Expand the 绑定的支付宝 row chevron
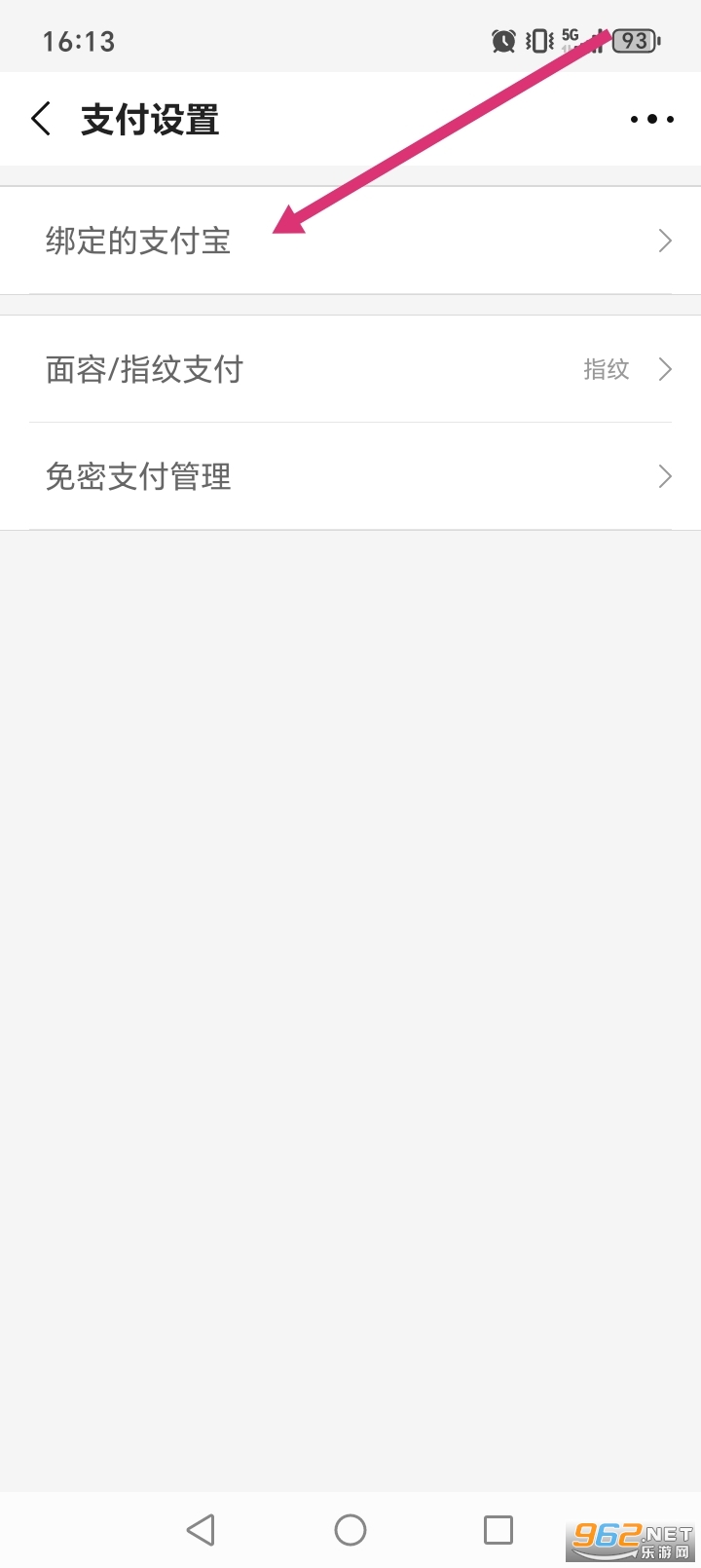The width and height of the screenshot is (701, 1568). (665, 241)
